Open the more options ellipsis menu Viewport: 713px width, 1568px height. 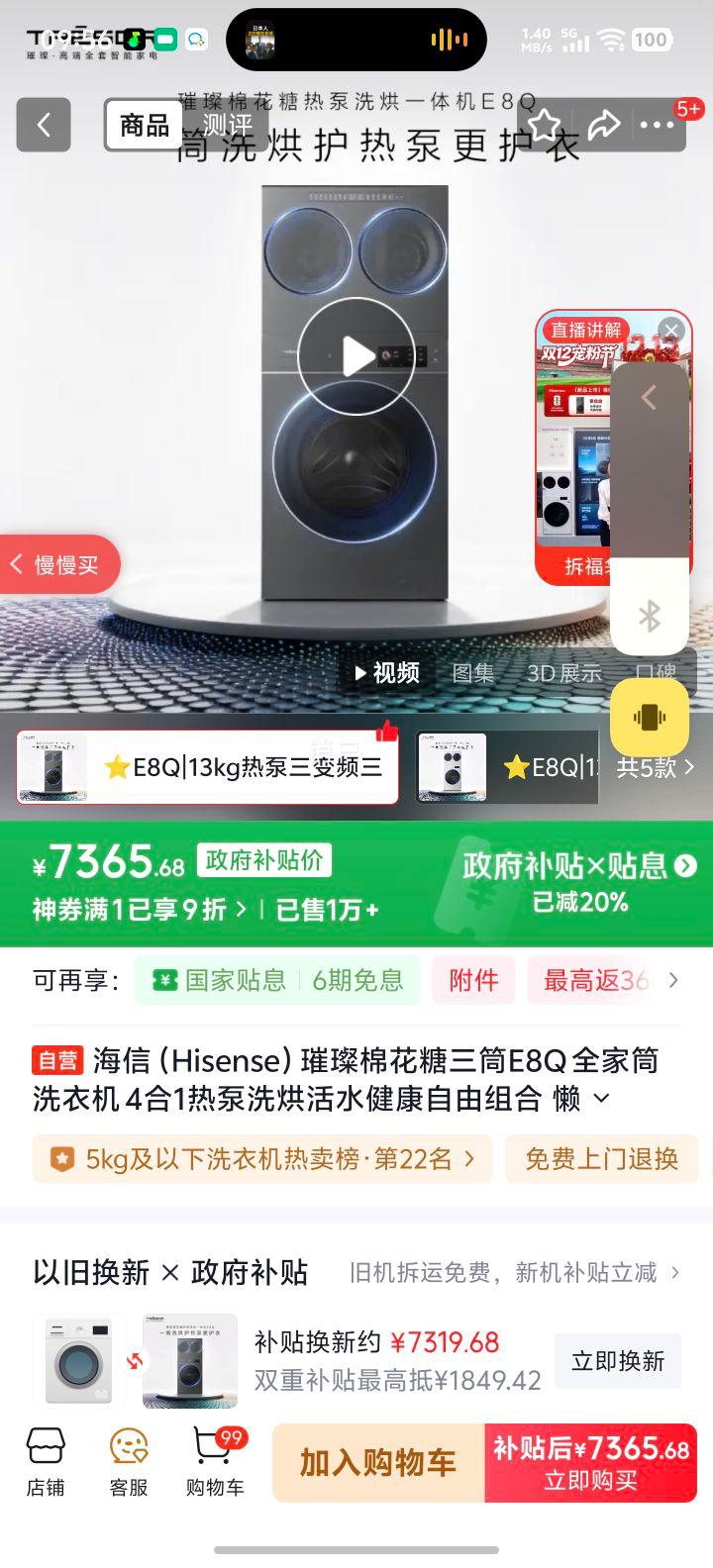point(657,126)
